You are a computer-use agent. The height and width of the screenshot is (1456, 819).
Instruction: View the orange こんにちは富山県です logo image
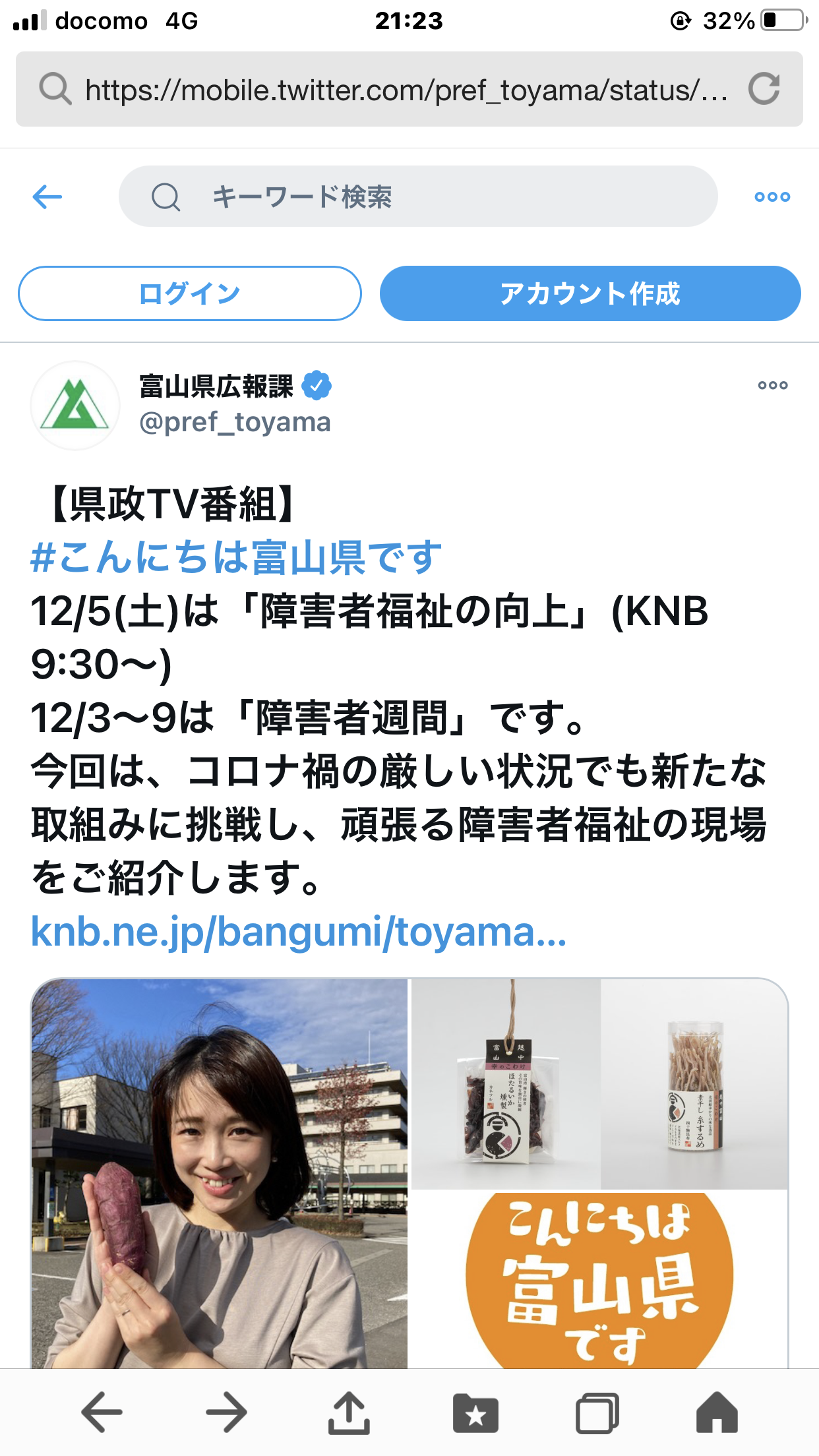pyautogui.click(x=599, y=1280)
